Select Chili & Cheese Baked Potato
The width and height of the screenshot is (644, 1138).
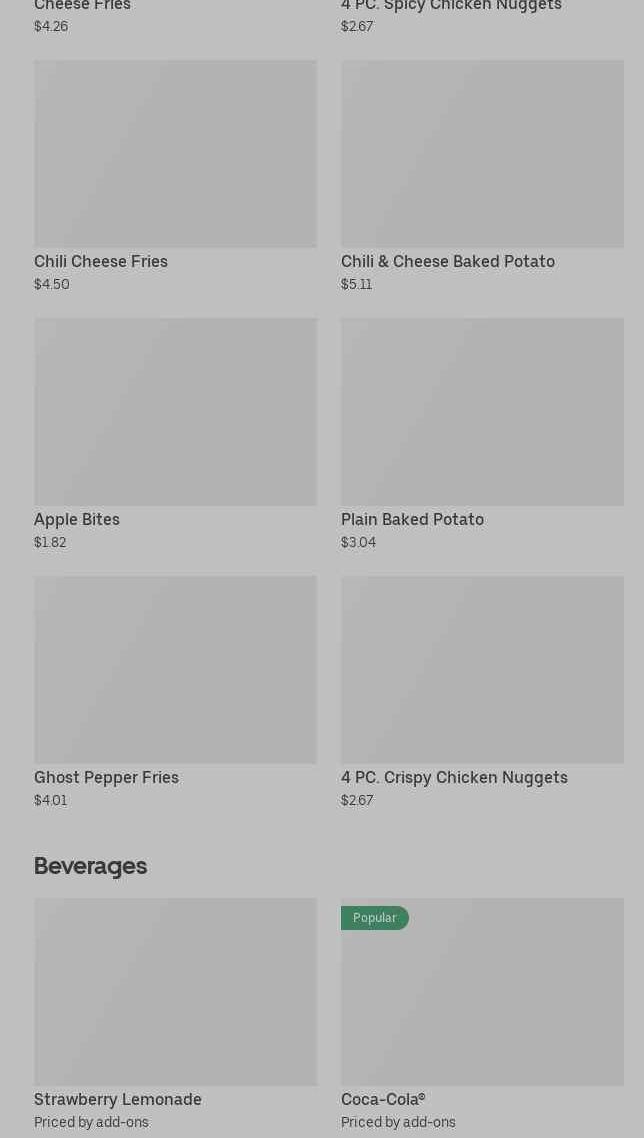click(482, 176)
